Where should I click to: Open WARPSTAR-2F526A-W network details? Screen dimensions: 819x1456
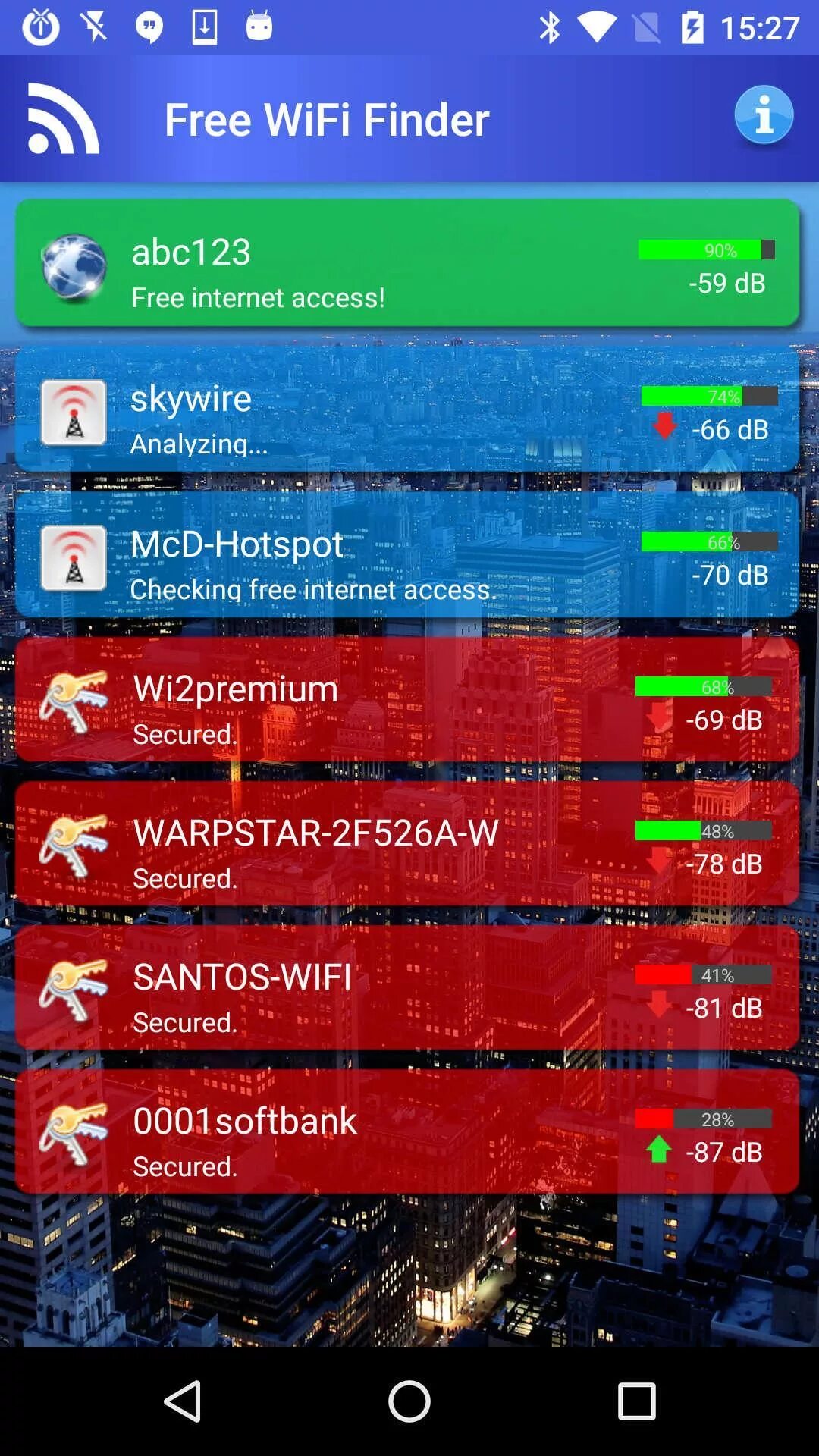(x=407, y=844)
